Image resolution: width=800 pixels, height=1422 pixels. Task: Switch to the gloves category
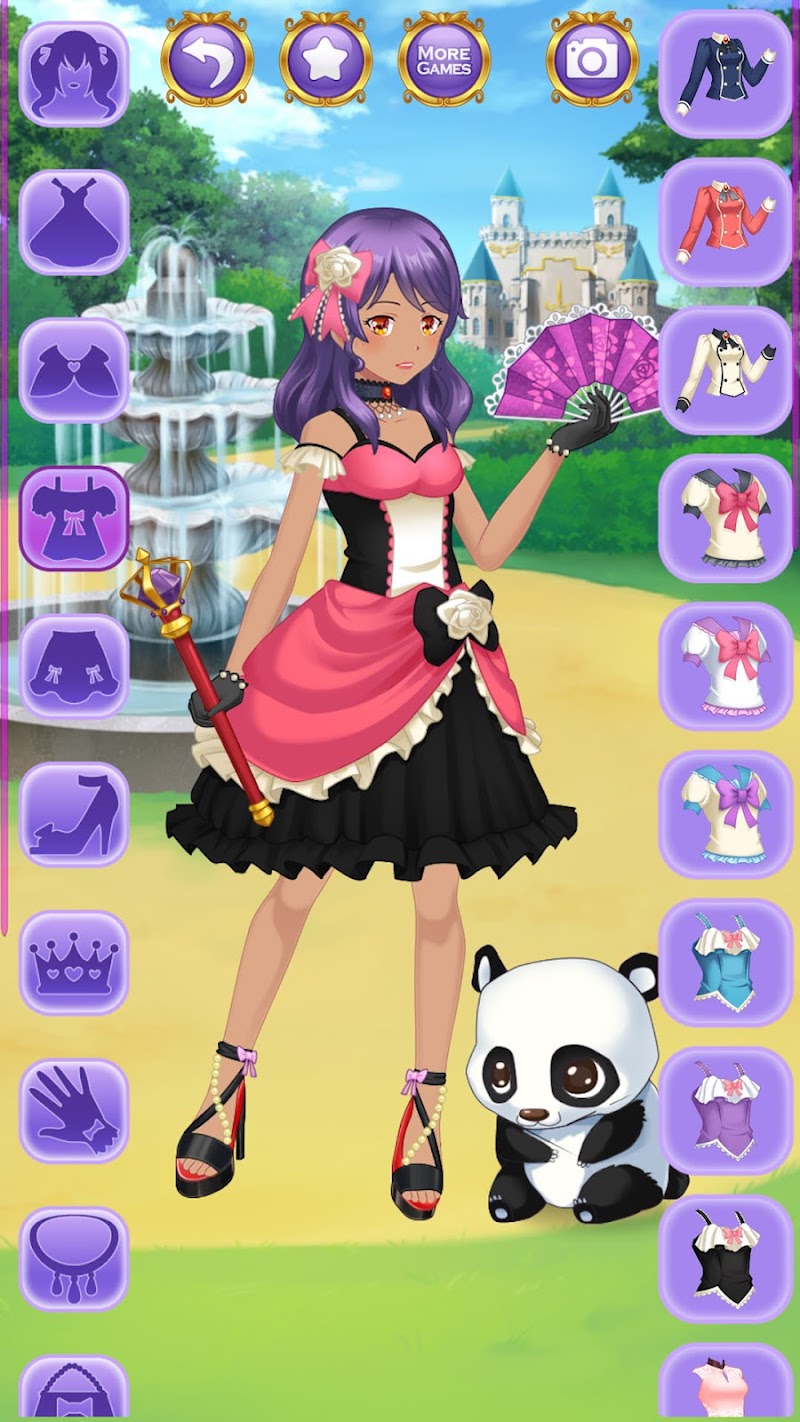click(x=74, y=1110)
